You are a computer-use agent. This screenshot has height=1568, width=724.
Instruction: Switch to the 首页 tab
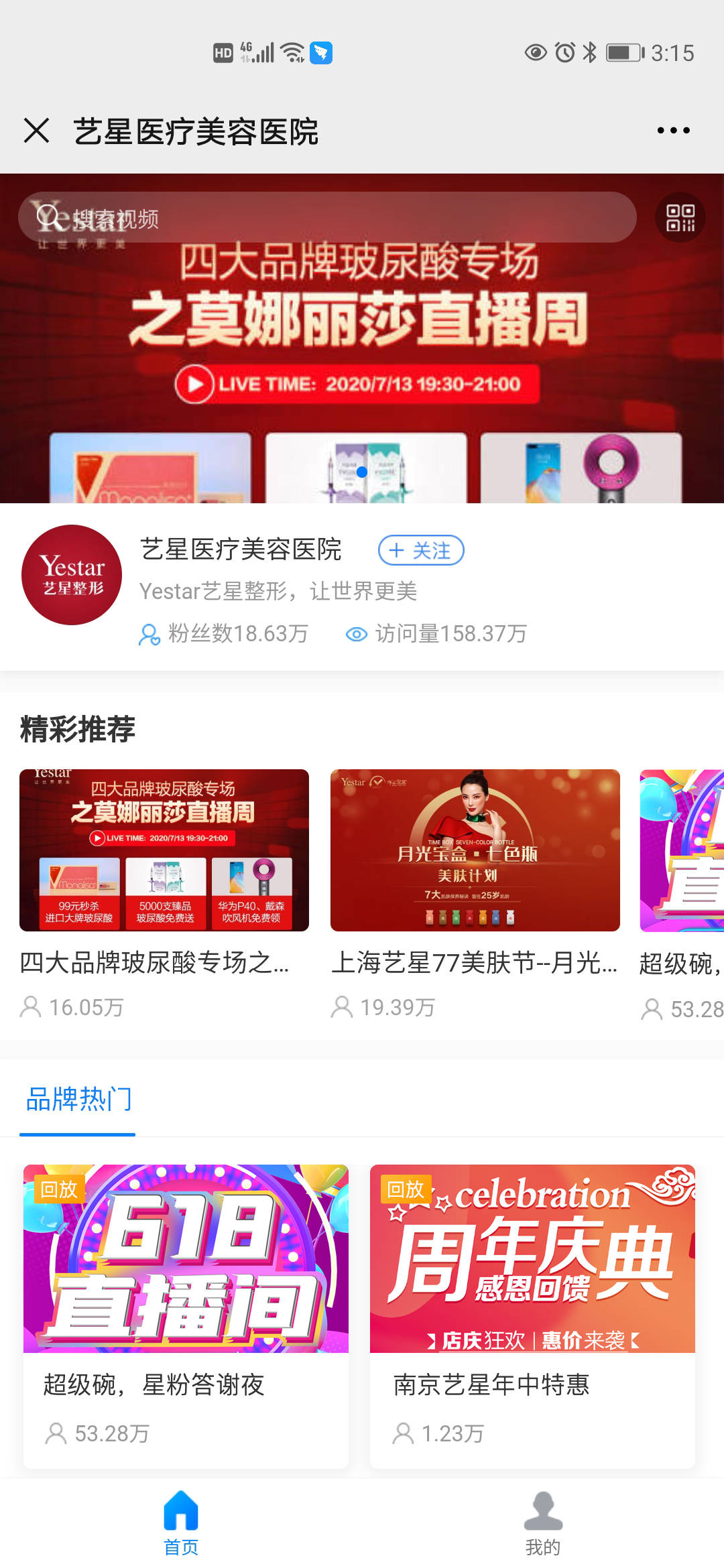[181, 1523]
